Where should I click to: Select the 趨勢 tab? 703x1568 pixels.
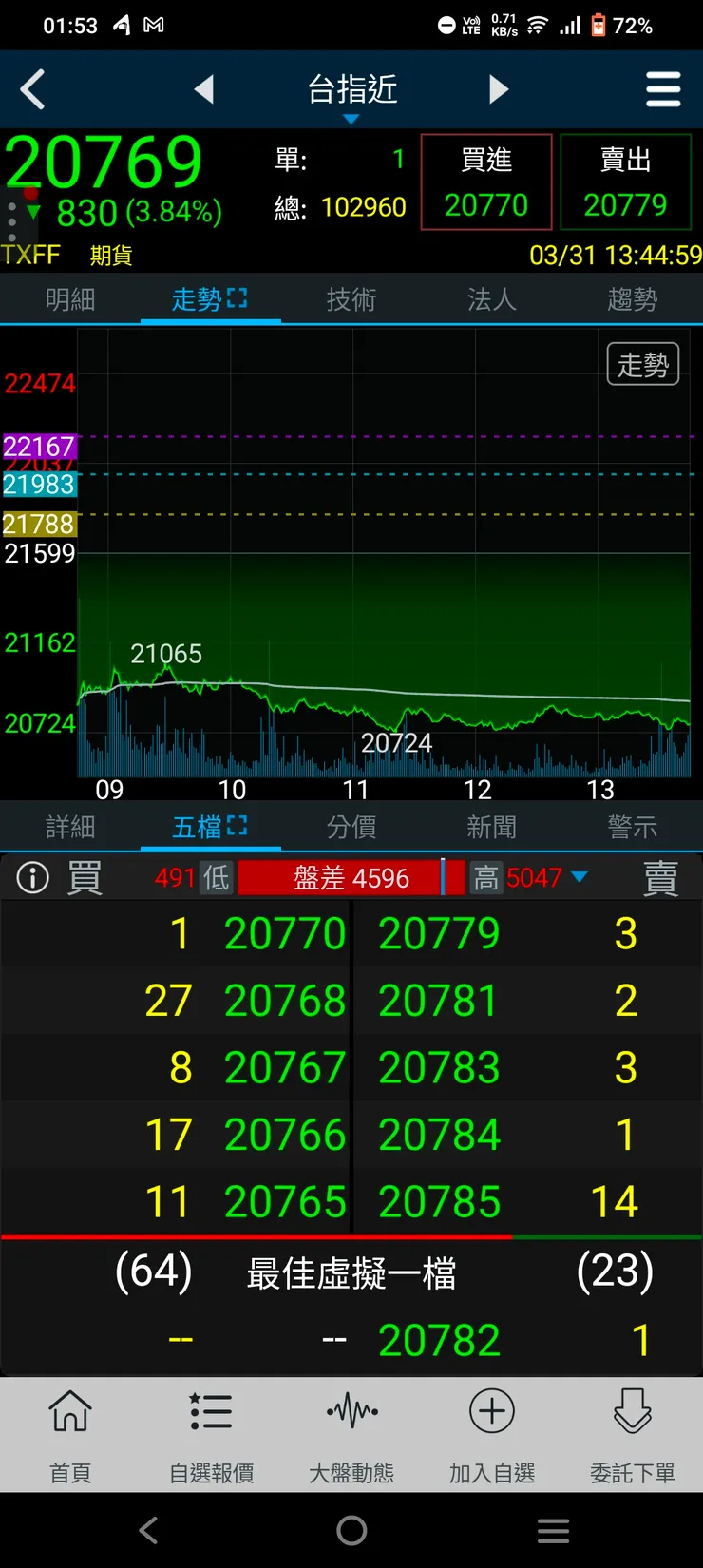coord(633,300)
